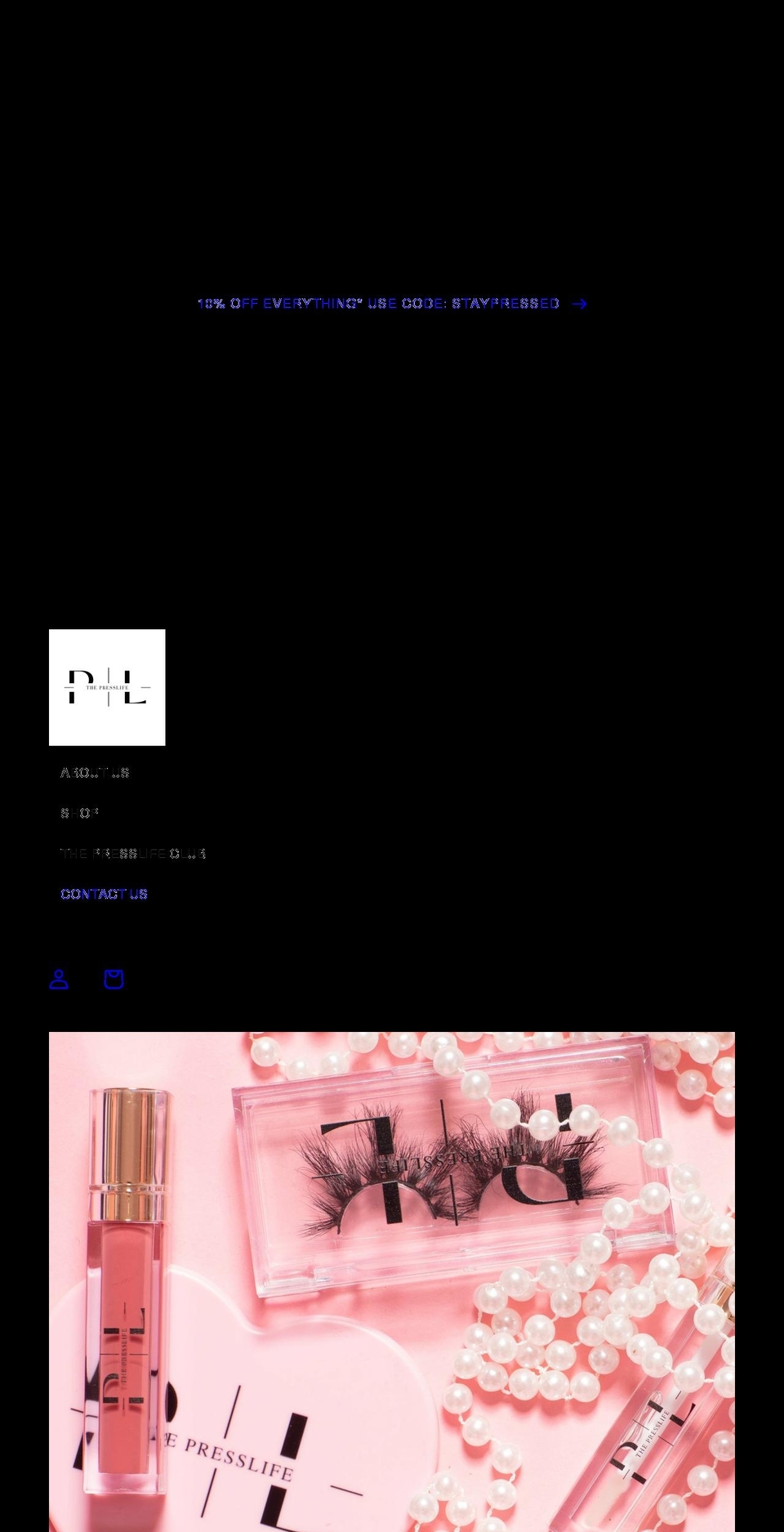784x1532 pixels.
Task: Select the P|L logo image
Action: point(107,687)
